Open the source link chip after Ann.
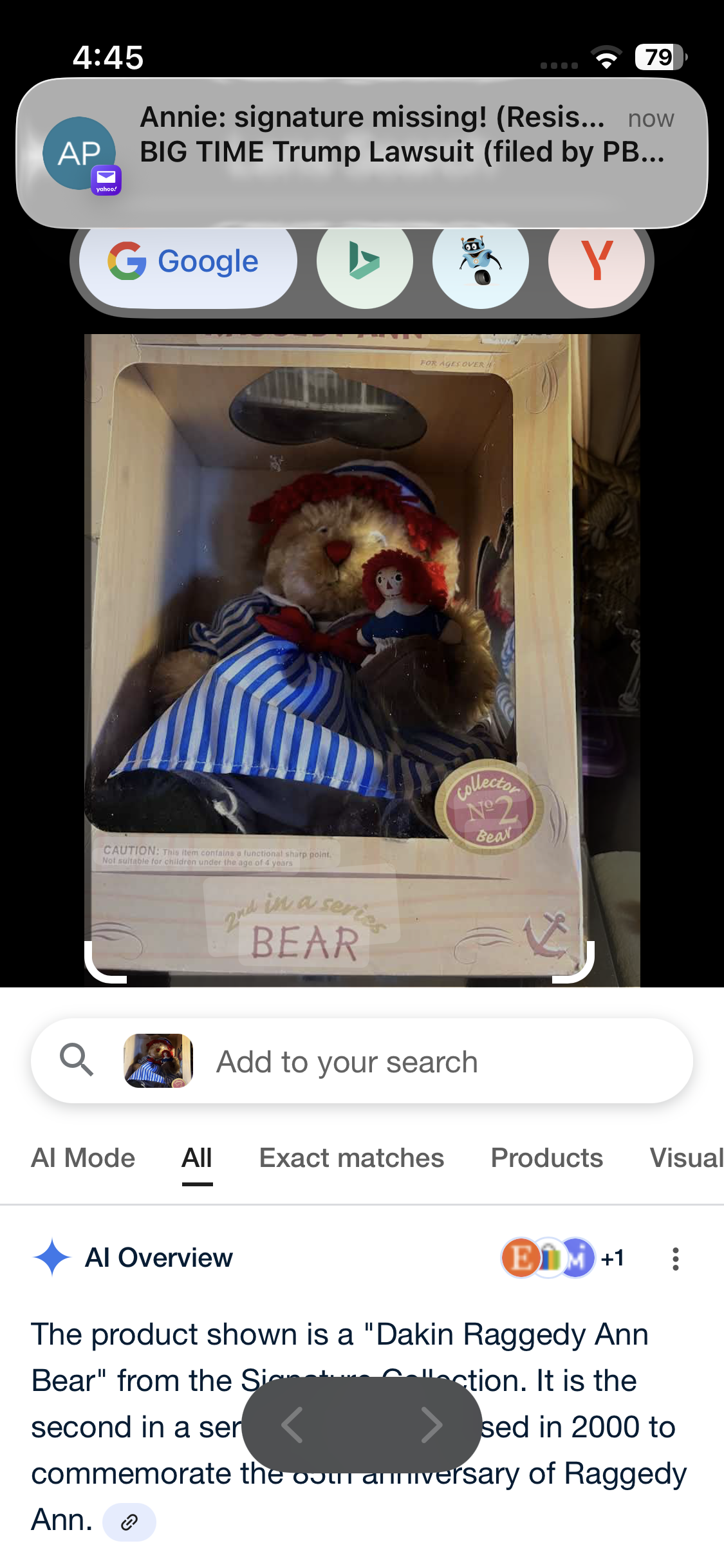Viewport: 724px width, 1568px height. pyautogui.click(x=129, y=1522)
